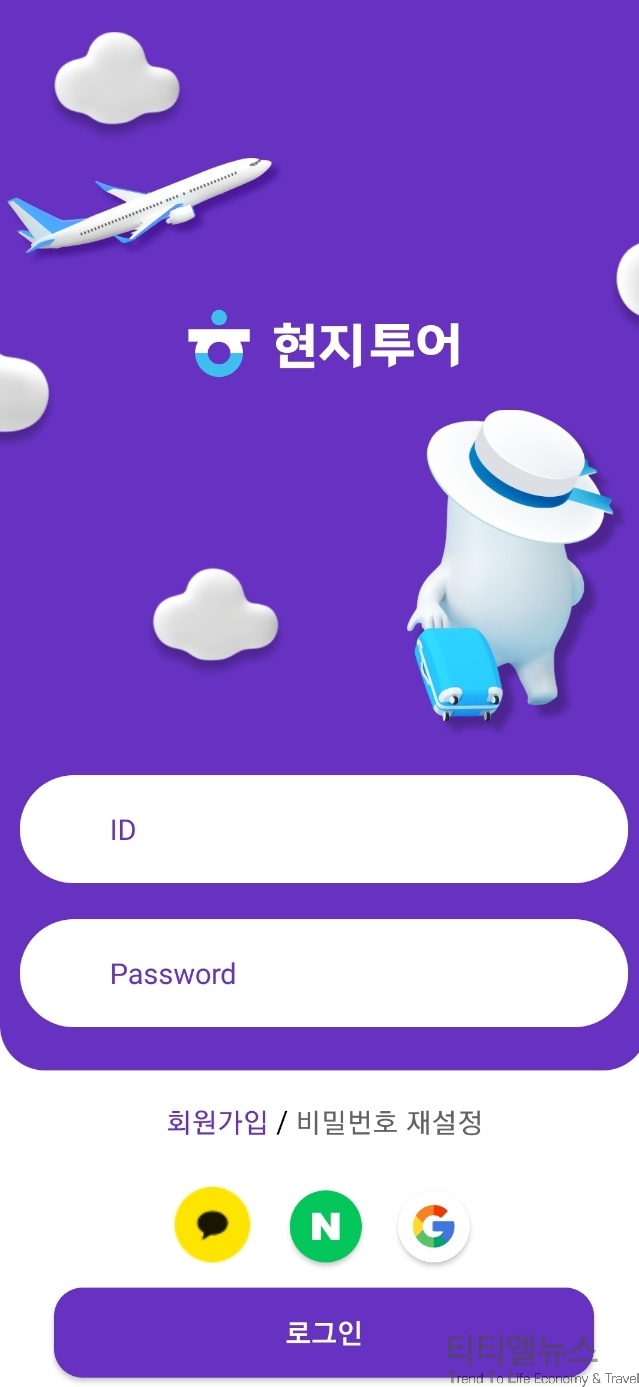Tap the ID input field
The width and height of the screenshot is (639, 1387).
coord(323,829)
